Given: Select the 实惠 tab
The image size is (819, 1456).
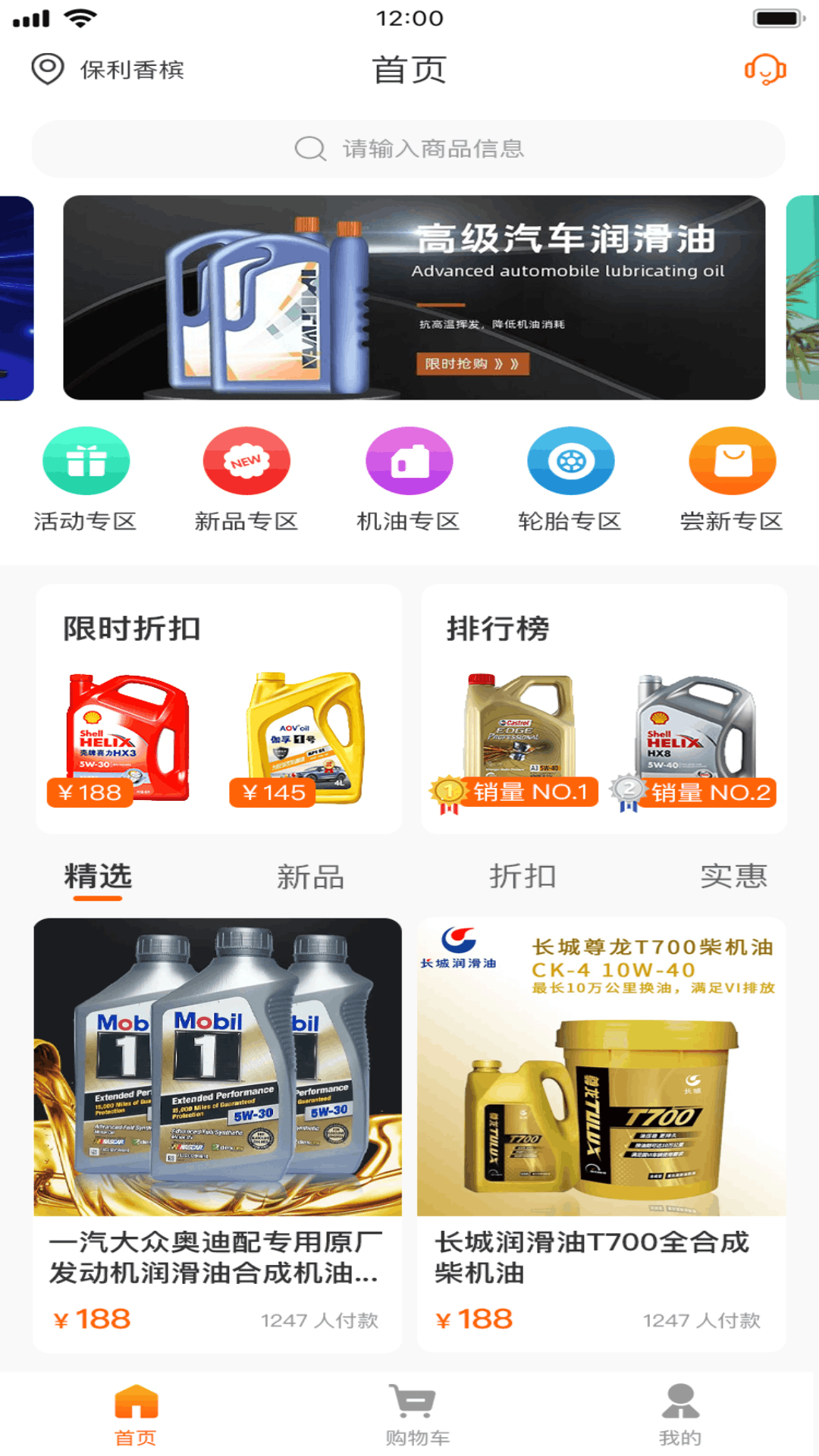Looking at the screenshot, I should coord(733,877).
